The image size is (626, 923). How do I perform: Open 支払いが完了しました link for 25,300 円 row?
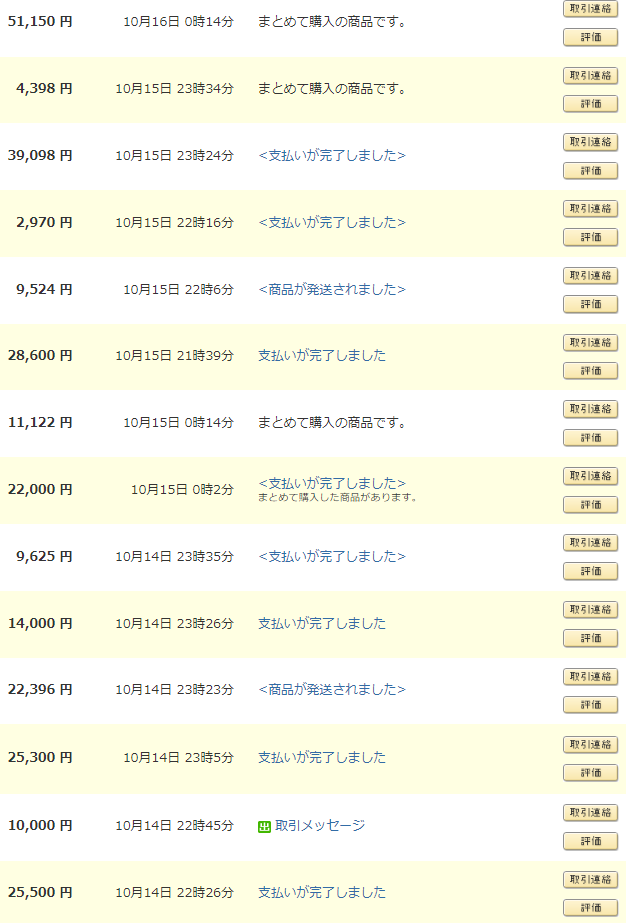tap(322, 757)
